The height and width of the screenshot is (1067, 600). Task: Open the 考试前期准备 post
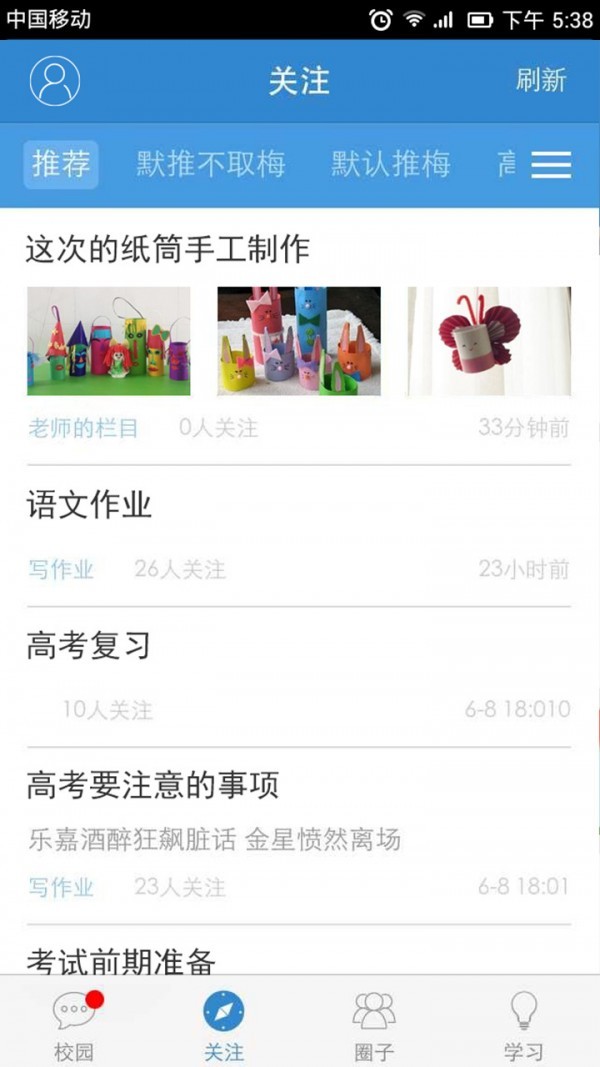(x=120, y=961)
